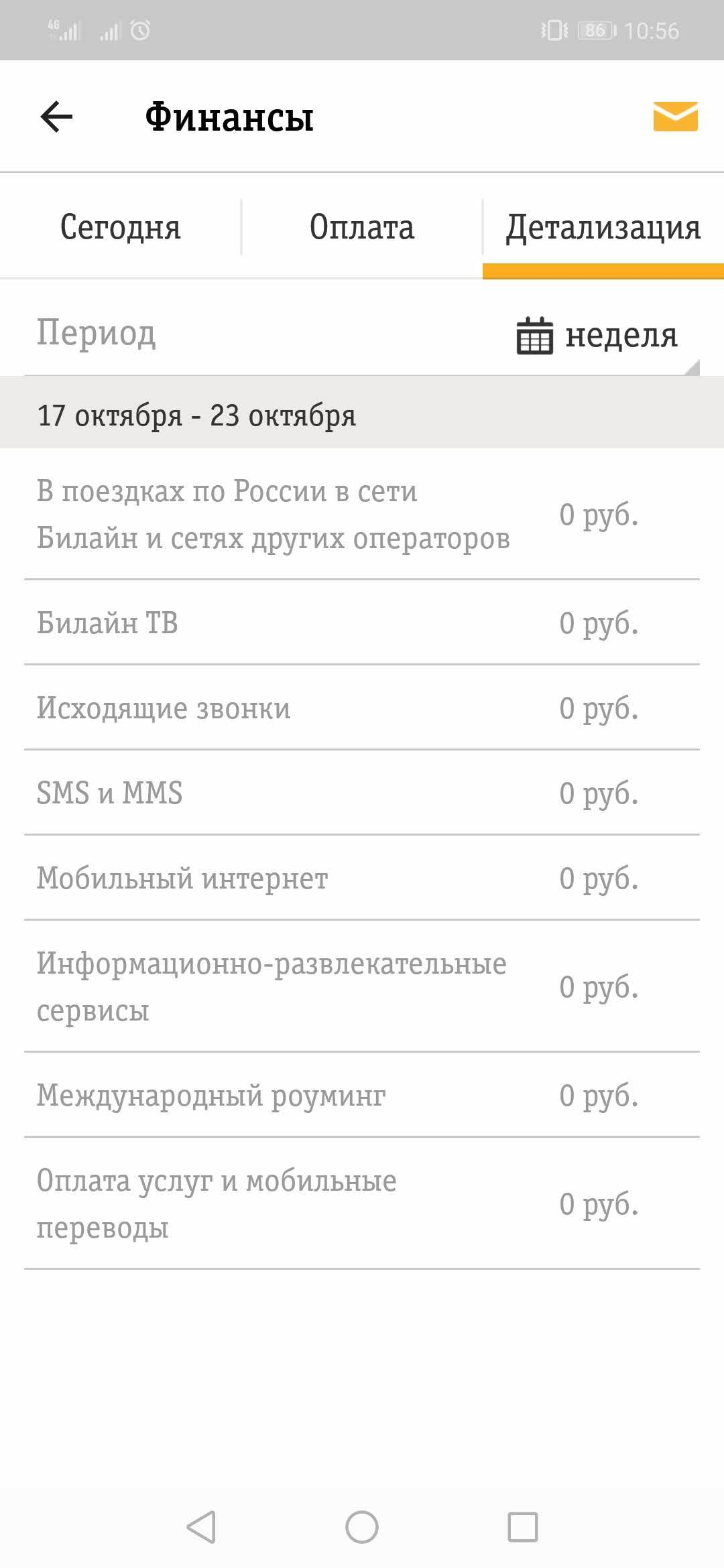Go back from the Финансы screen
Image resolution: width=724 pixels, height=1568 pixels.
point(56,117)
